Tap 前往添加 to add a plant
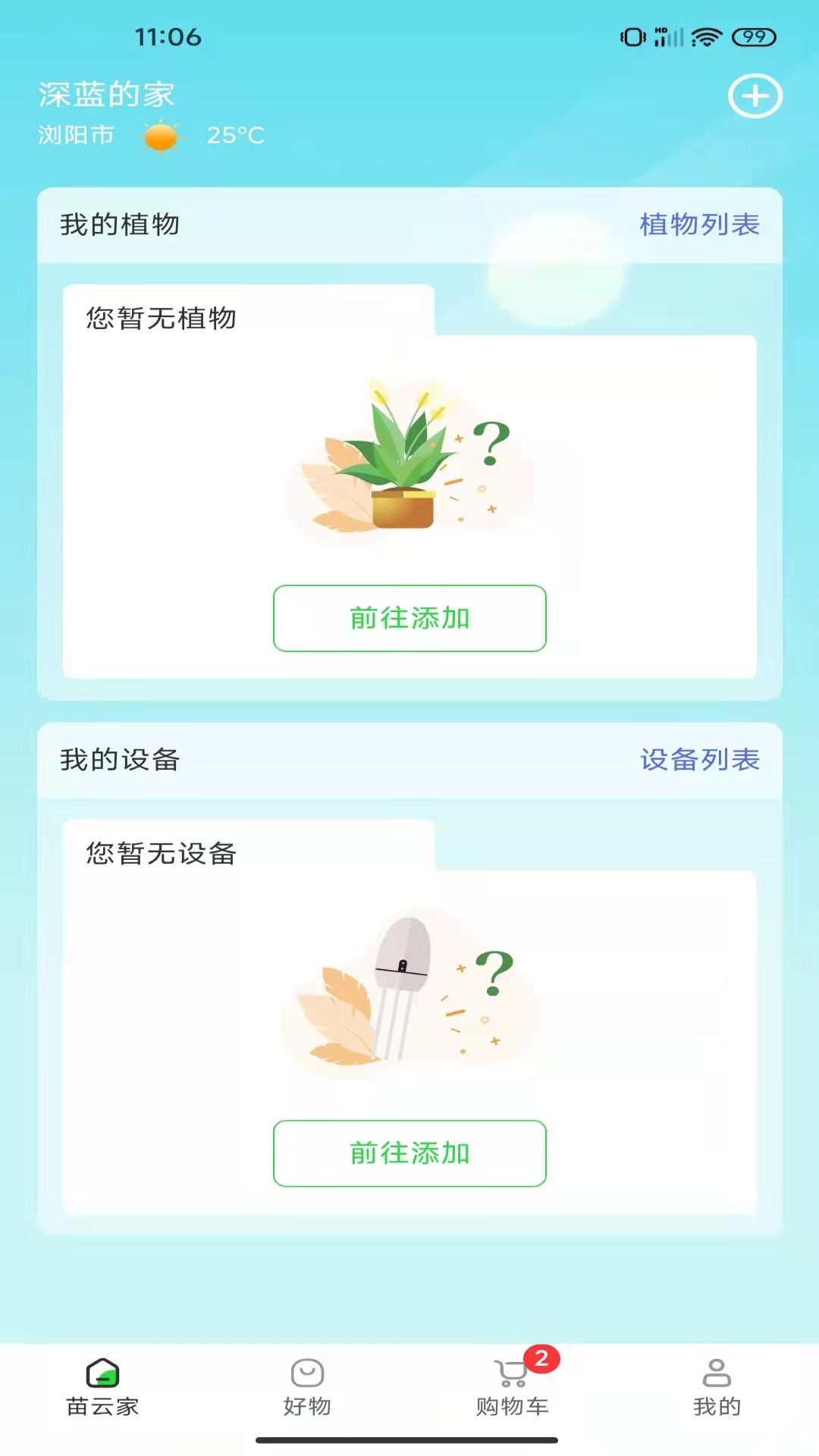 (409, 619)
